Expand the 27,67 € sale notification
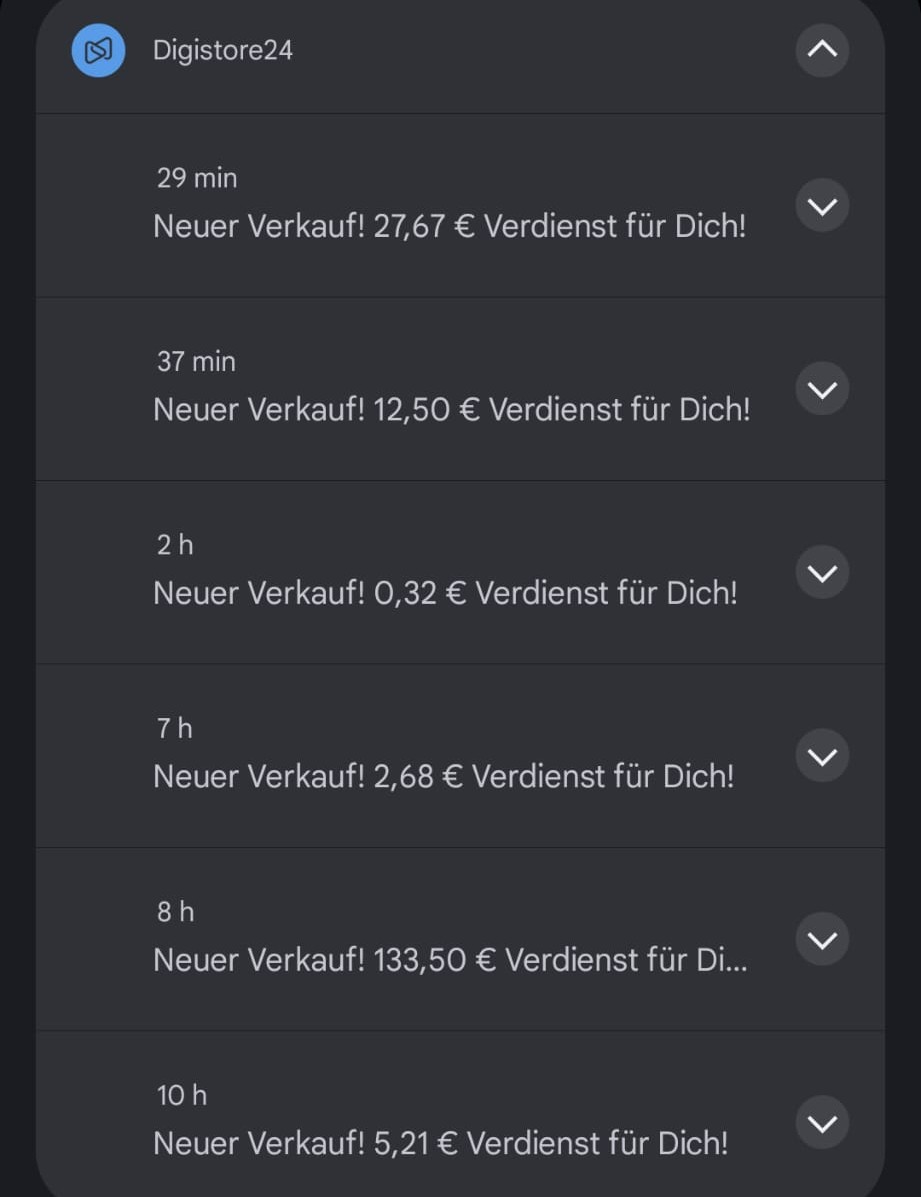Screen dimensions: 921x1197 [822, 206]
